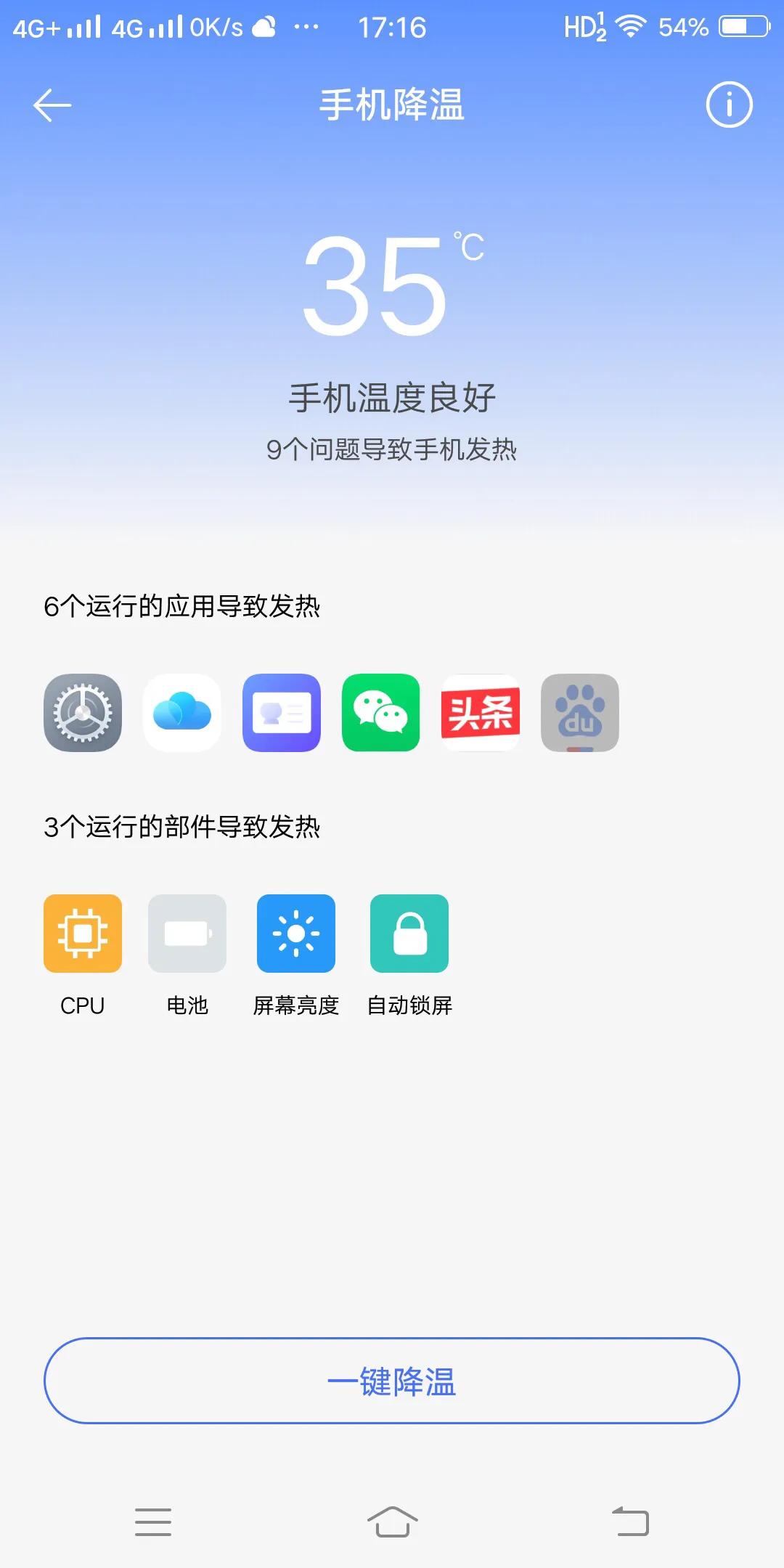Select the cloud weather app icon

tap(181, 712)
